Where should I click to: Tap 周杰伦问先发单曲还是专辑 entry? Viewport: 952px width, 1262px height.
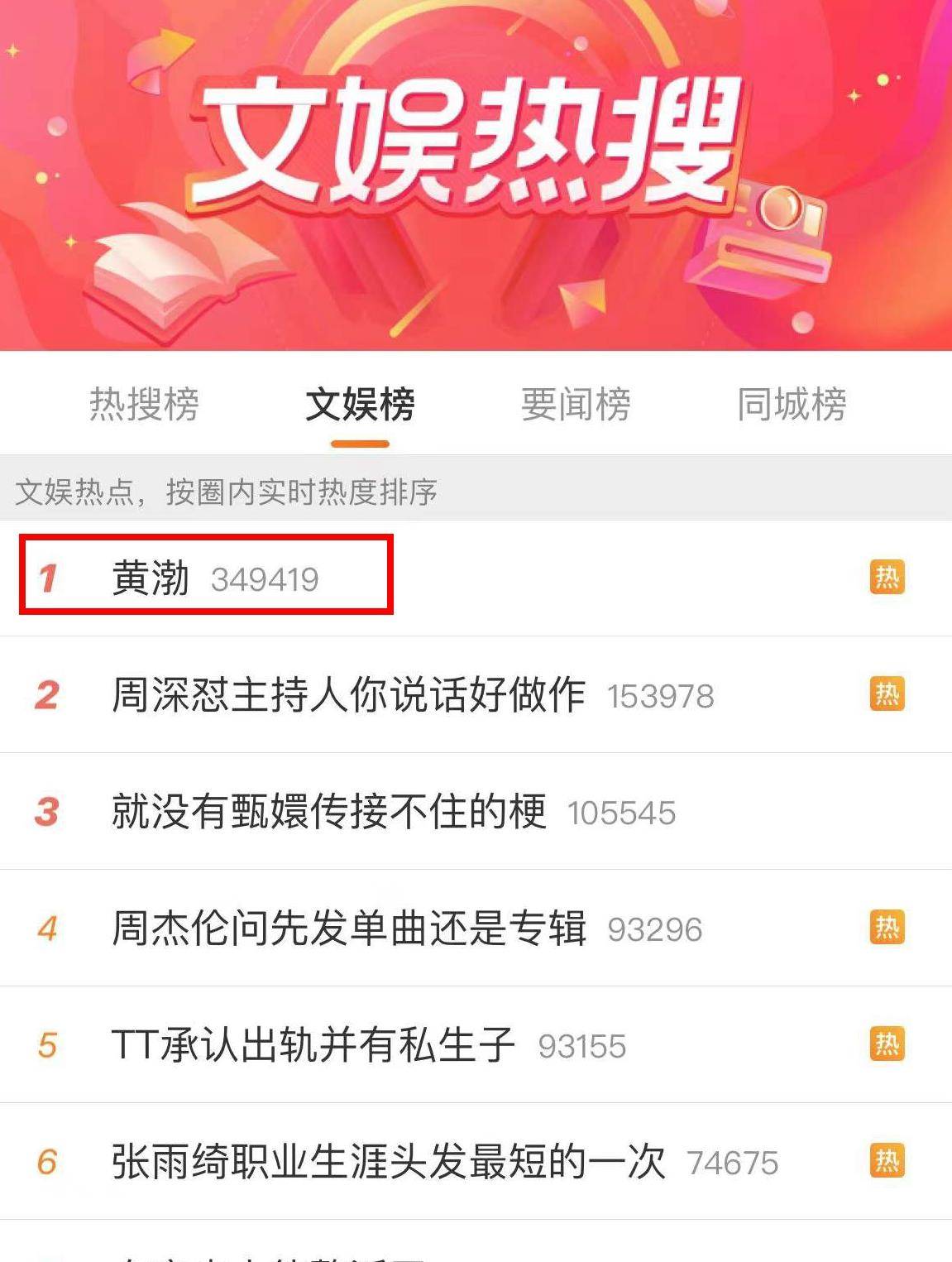[348, 928]
